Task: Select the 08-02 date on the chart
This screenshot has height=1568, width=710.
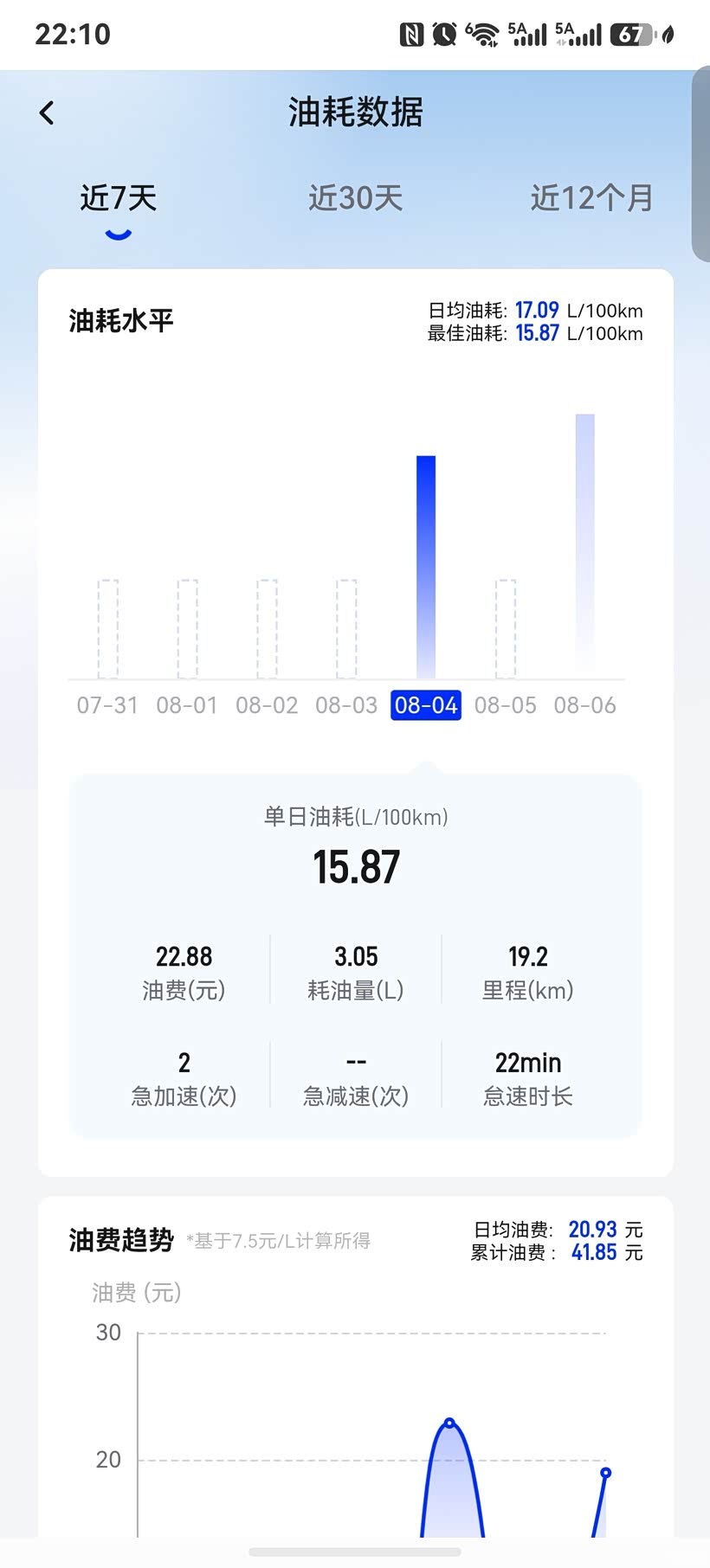Action: pos(267,705)
